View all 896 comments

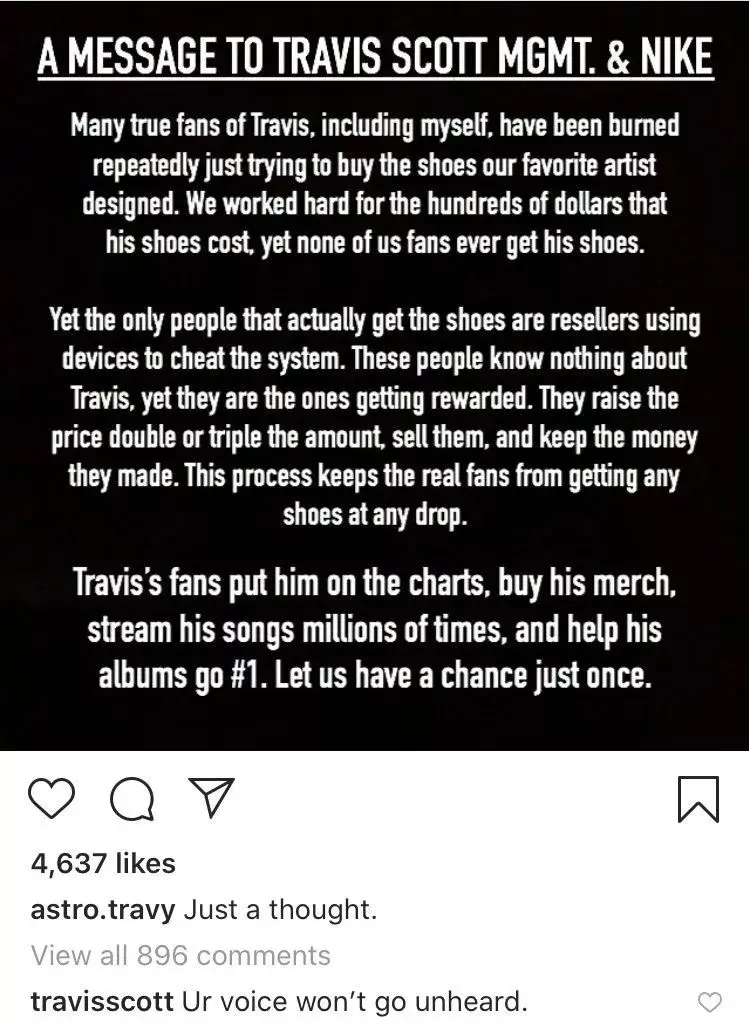(180, 955)
